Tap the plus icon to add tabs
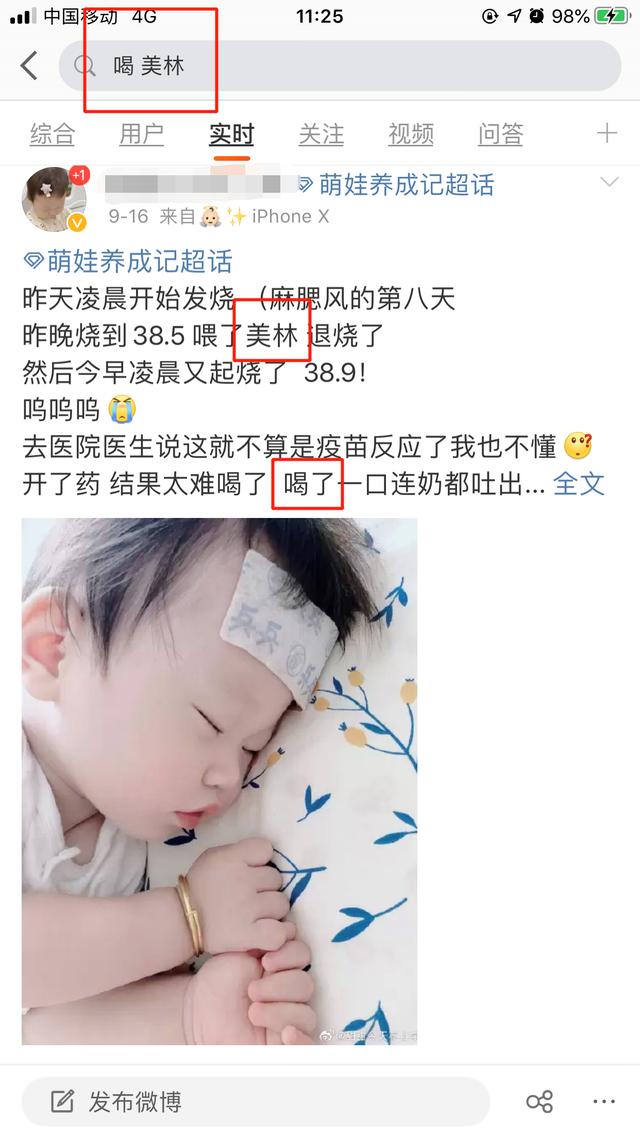The width and height of the screenshot is (640, 1138). (607, 134)
